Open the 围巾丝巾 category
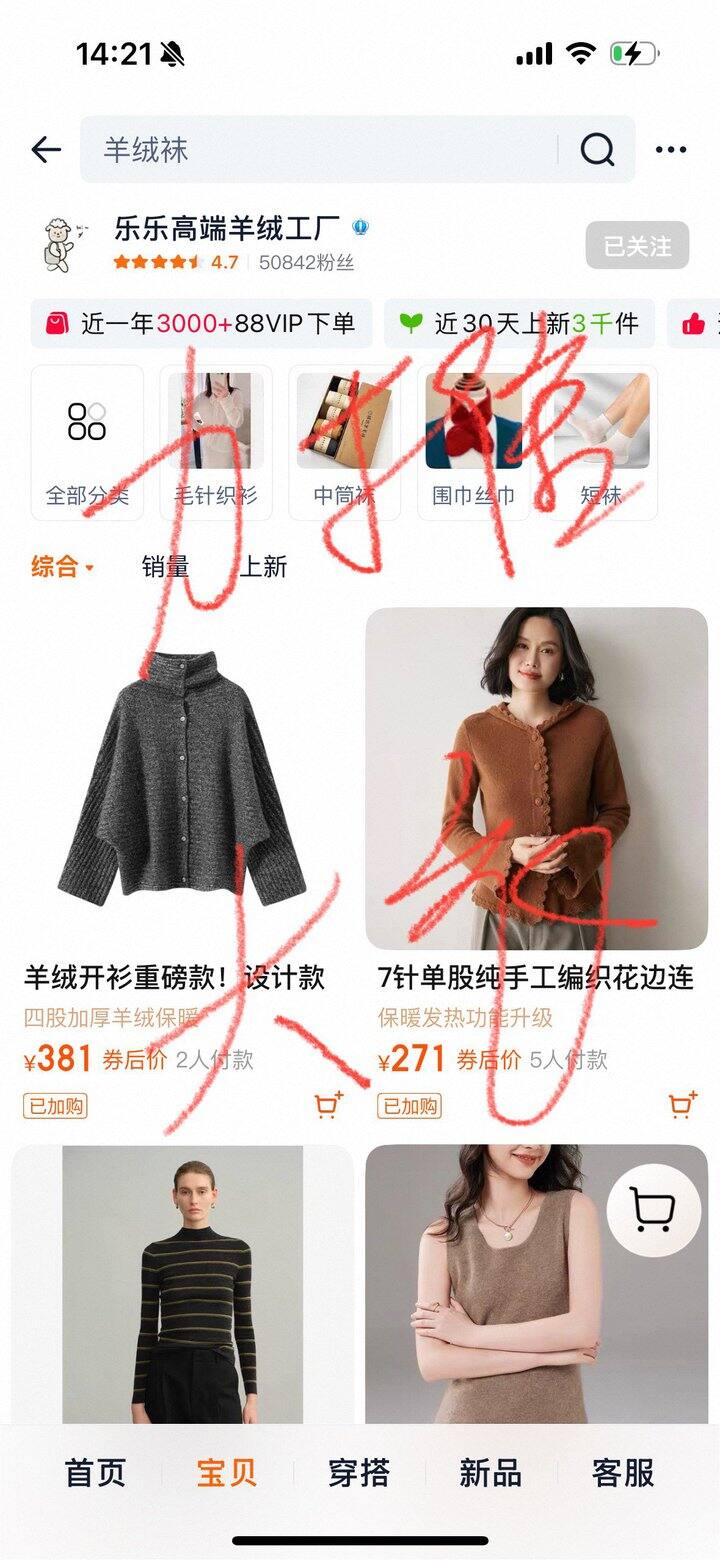 pyautogui.click(x=474, y=442)
